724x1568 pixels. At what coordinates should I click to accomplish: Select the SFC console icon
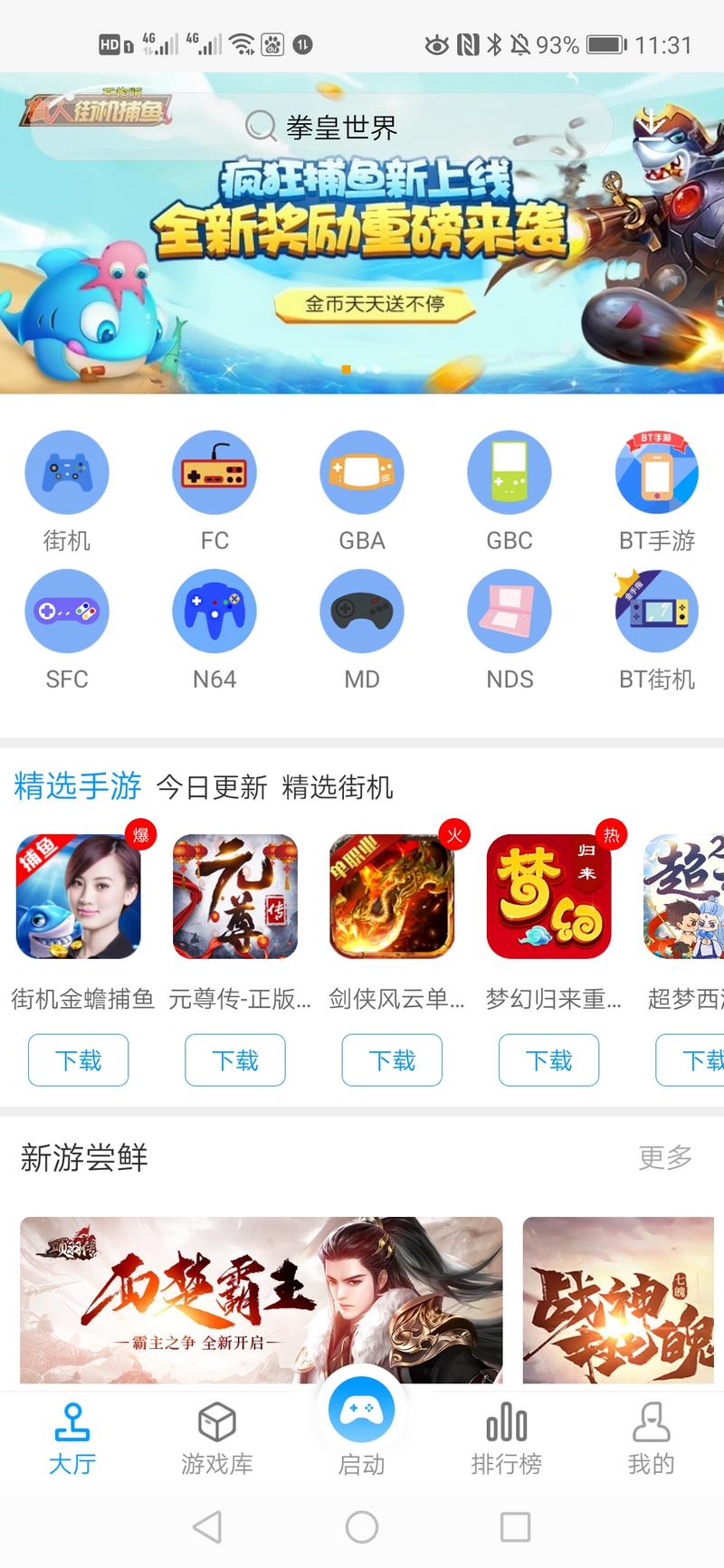pos(67,611)
